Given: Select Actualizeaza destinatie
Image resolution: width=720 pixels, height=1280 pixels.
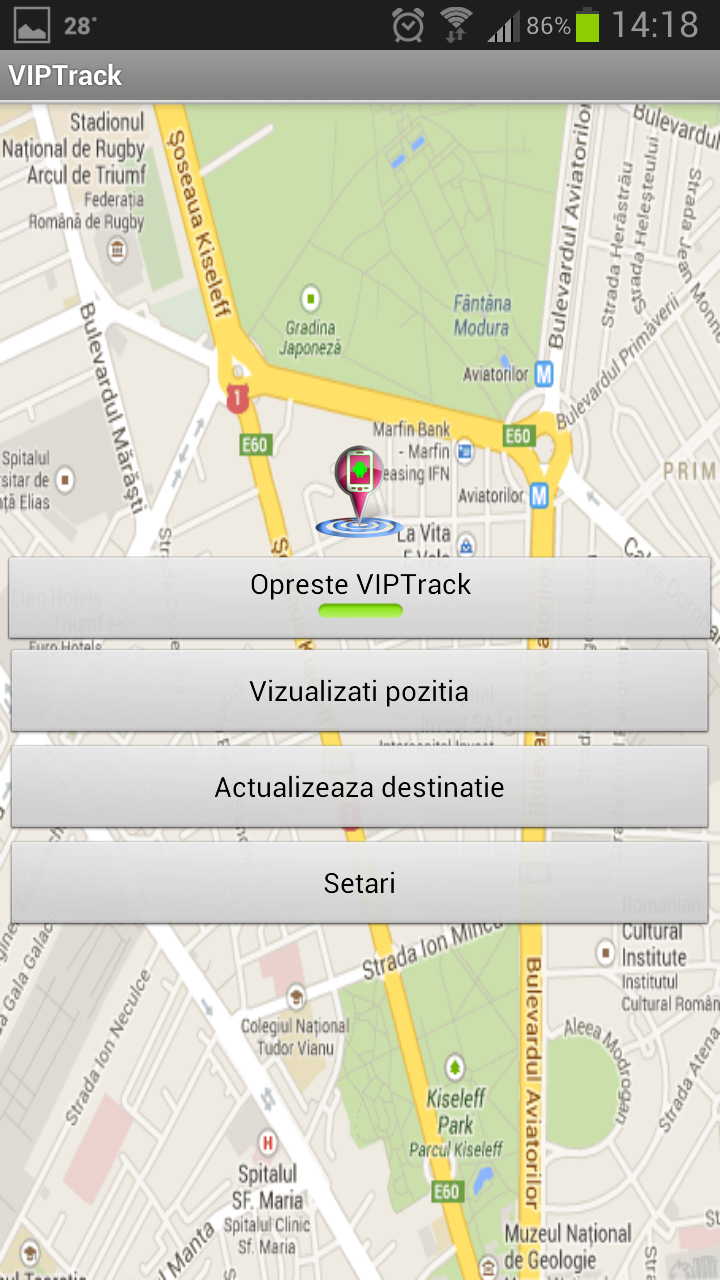Looking at the screenshot, I should 360,787.
